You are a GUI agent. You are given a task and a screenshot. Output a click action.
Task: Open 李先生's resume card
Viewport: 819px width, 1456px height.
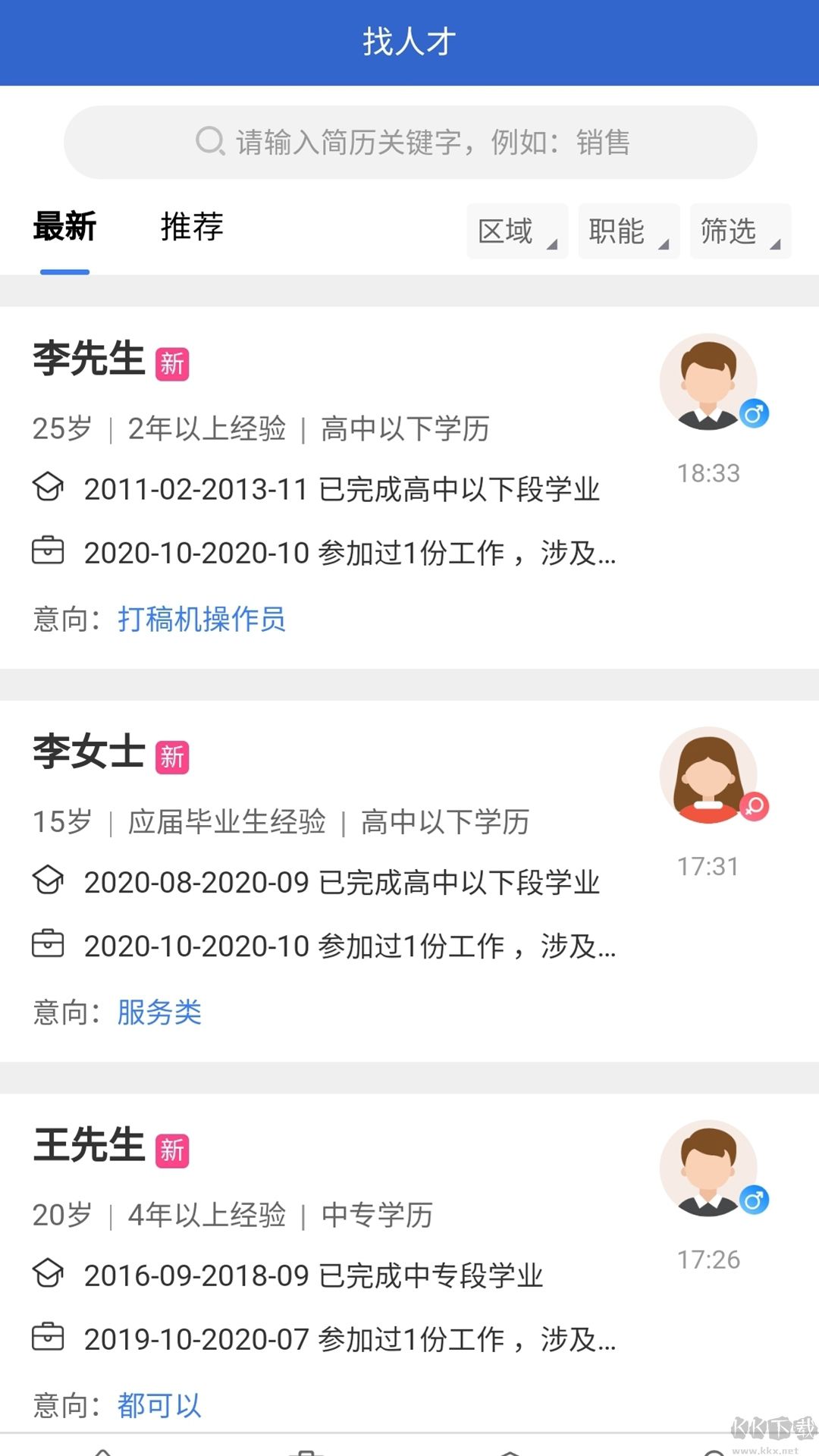click(409, 488)
